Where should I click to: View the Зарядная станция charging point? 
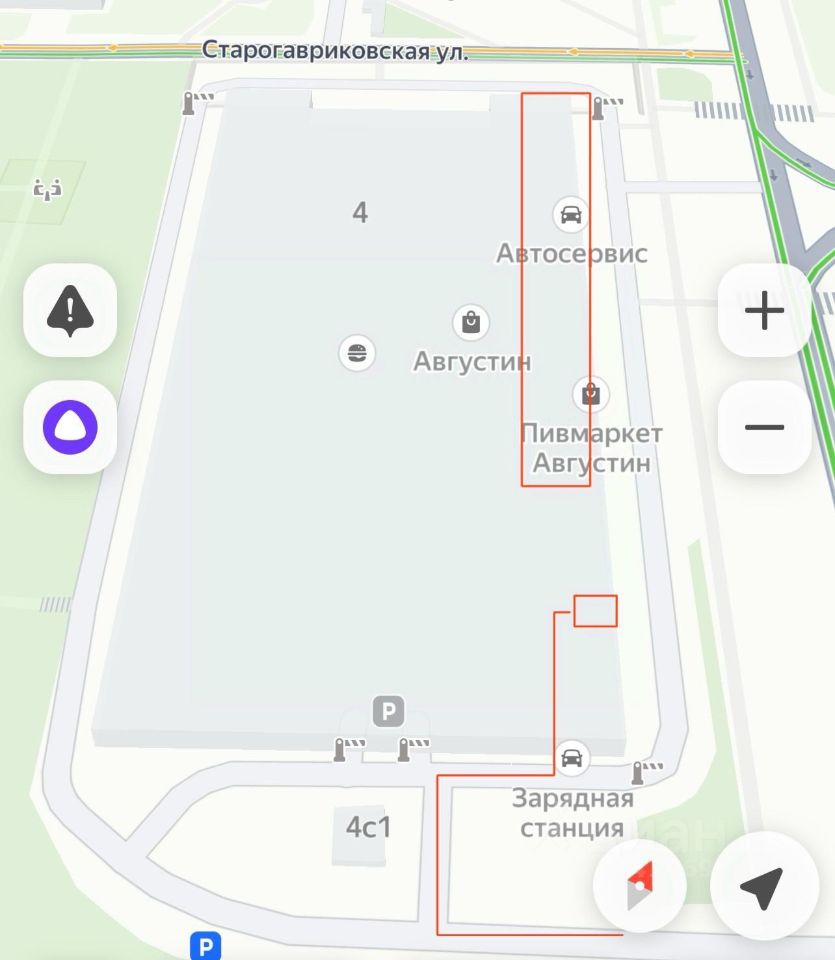tap(571, 757)
